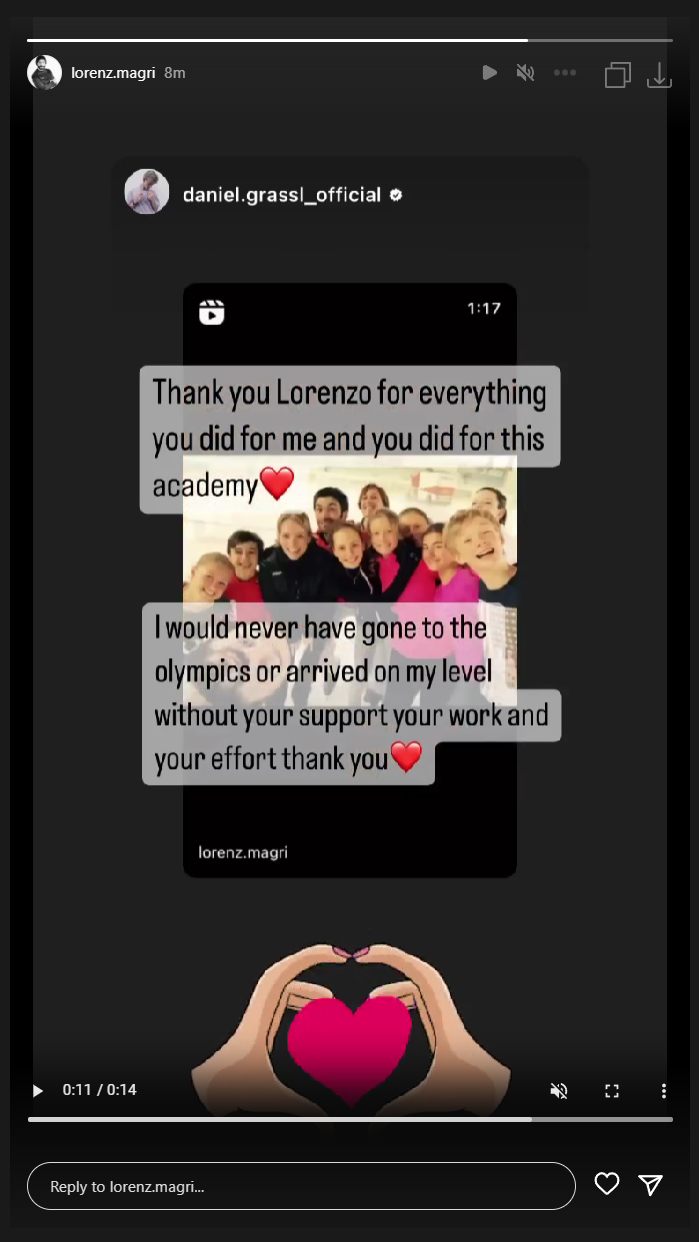Like this story with the heart
This screenshot has height=1242, width=699.
pyautogui.click(x=607, y=1185)
